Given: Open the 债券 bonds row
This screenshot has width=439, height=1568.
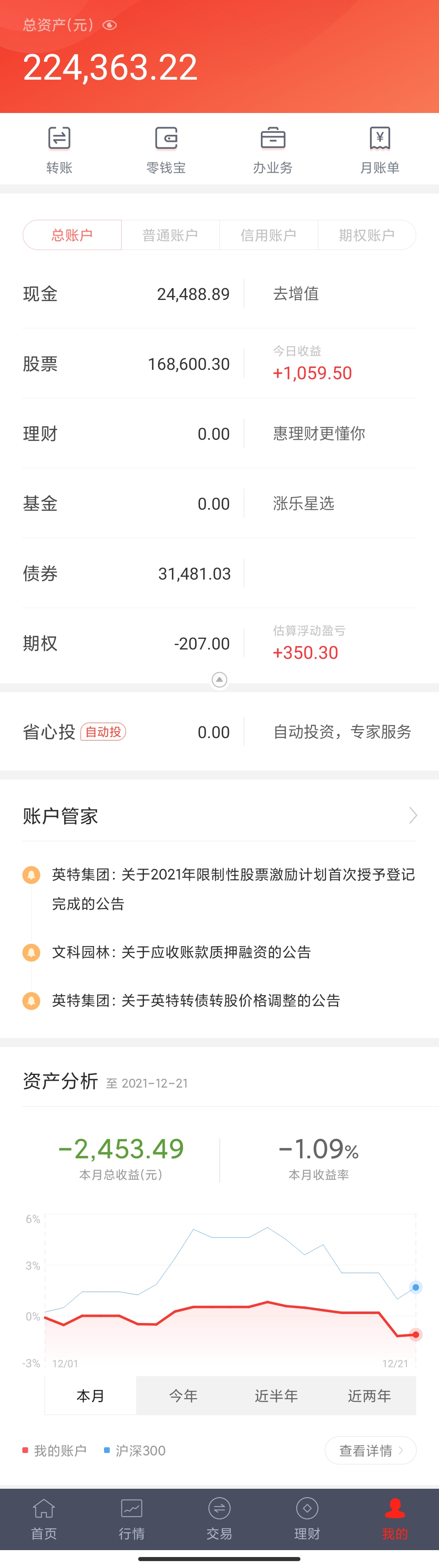Looking at the screenshot, I should (122, 573).
